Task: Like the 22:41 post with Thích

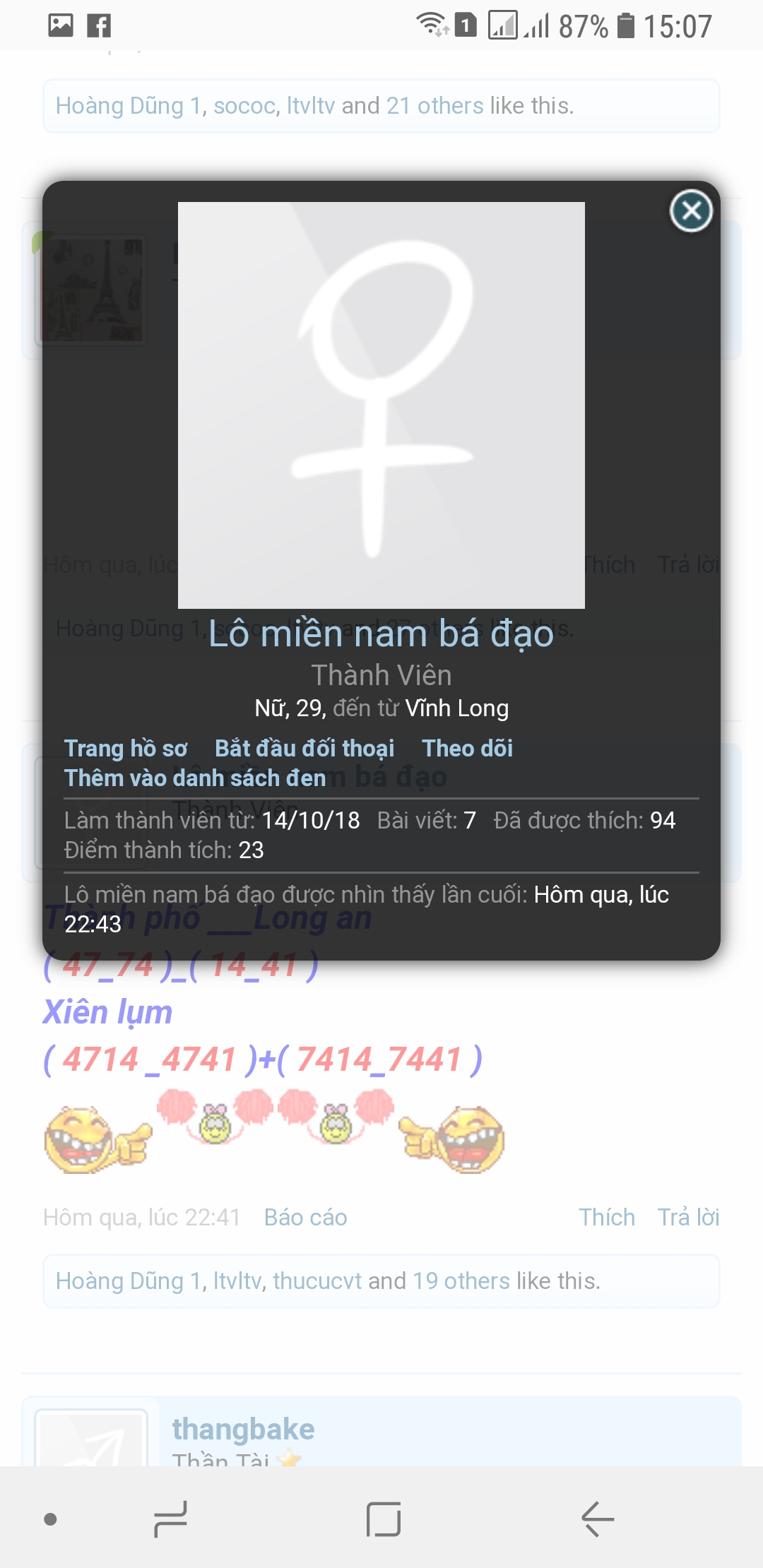Action: 607,1217
